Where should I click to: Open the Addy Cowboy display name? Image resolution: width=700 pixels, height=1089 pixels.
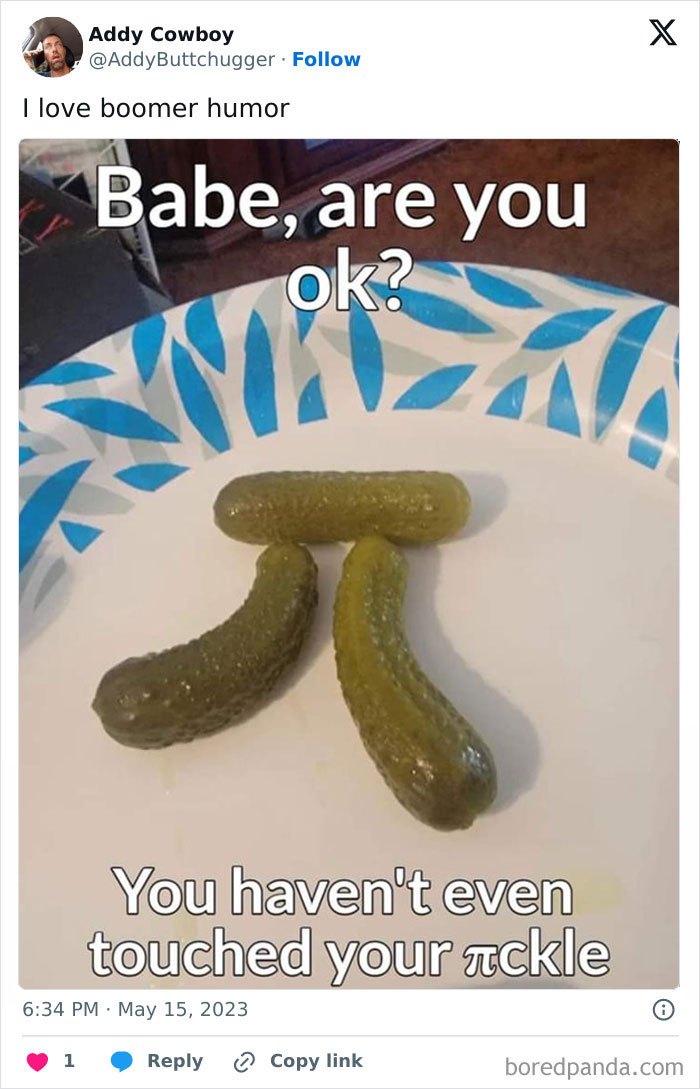pos(161,34)
